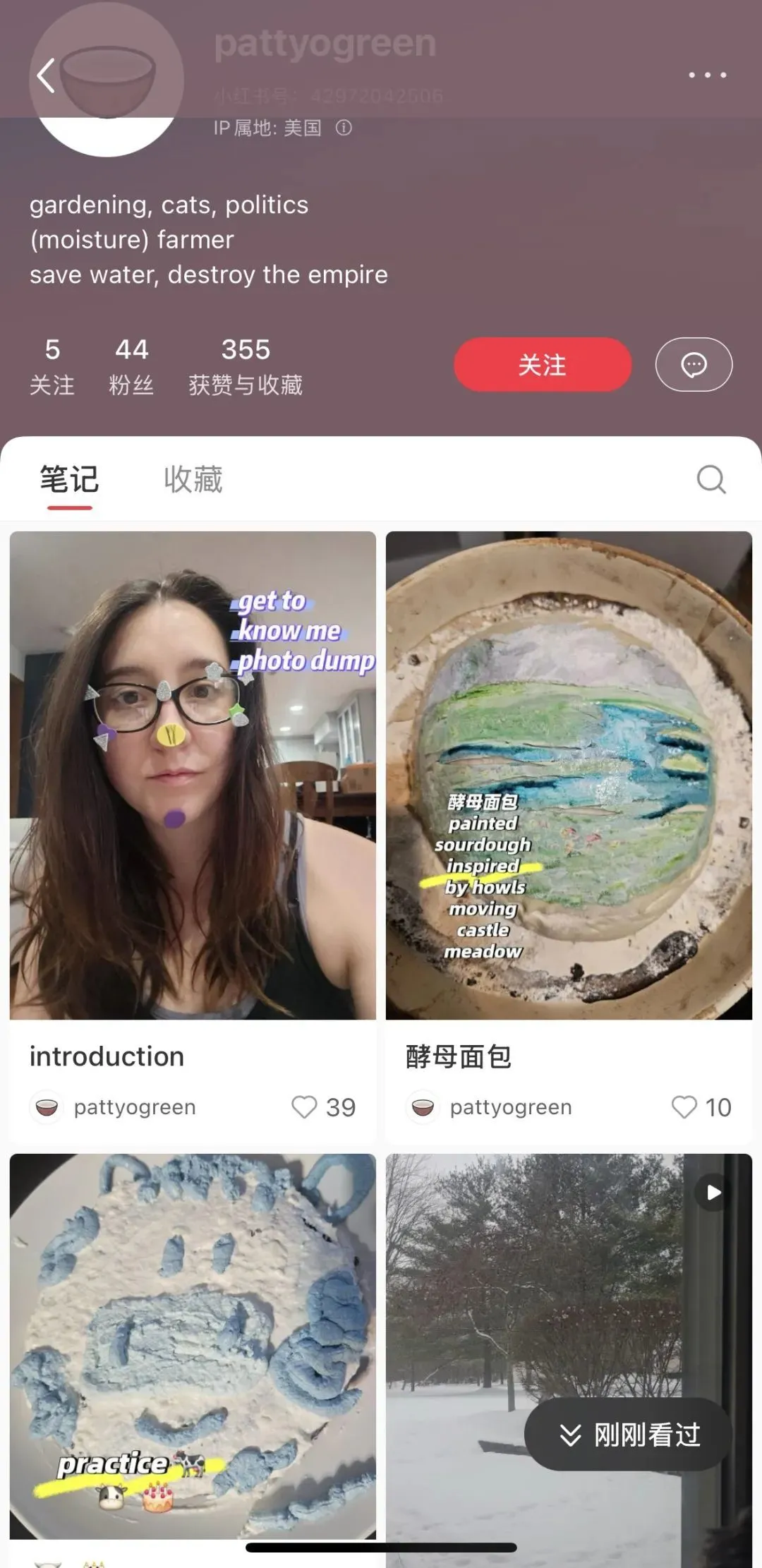Open the 粉丝 followers list

pos(131,366)
